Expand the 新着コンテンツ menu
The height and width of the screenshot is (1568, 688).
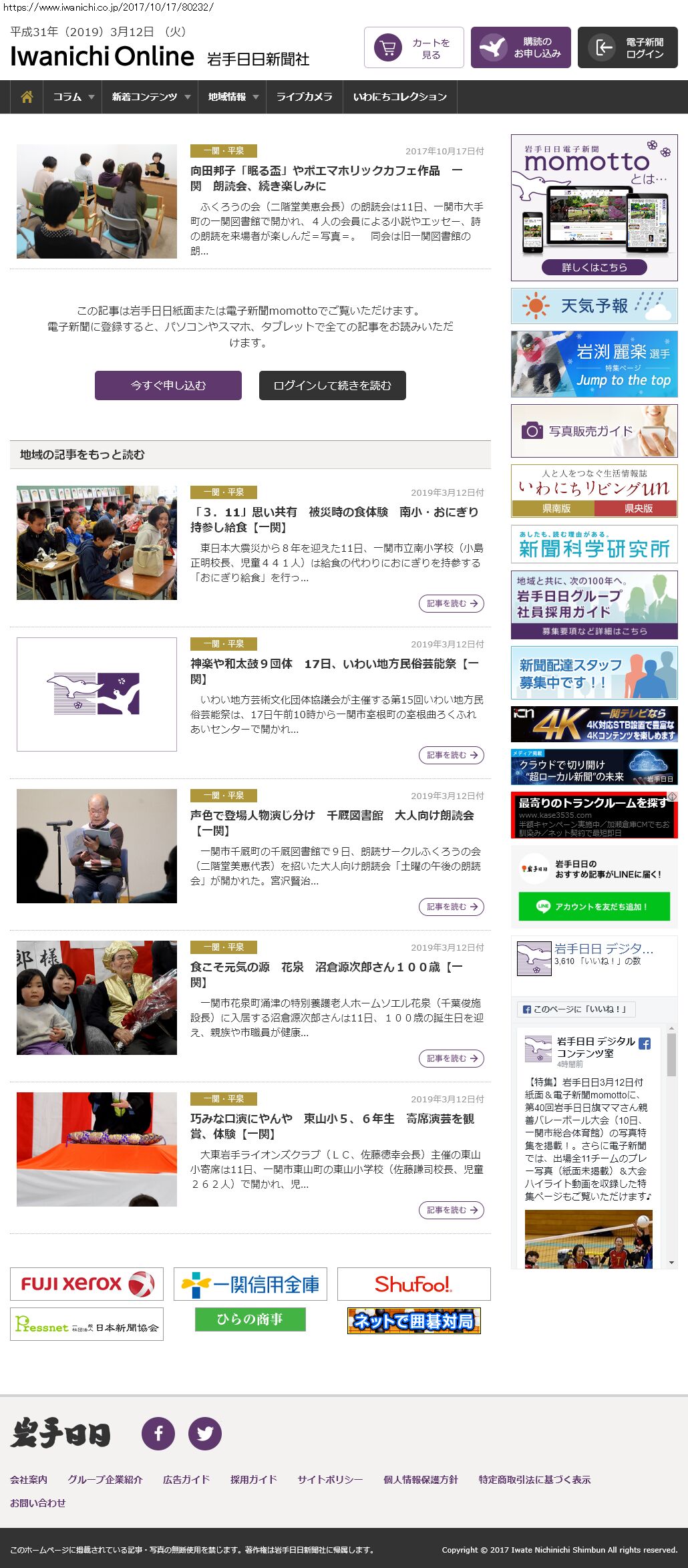(150, 97)
